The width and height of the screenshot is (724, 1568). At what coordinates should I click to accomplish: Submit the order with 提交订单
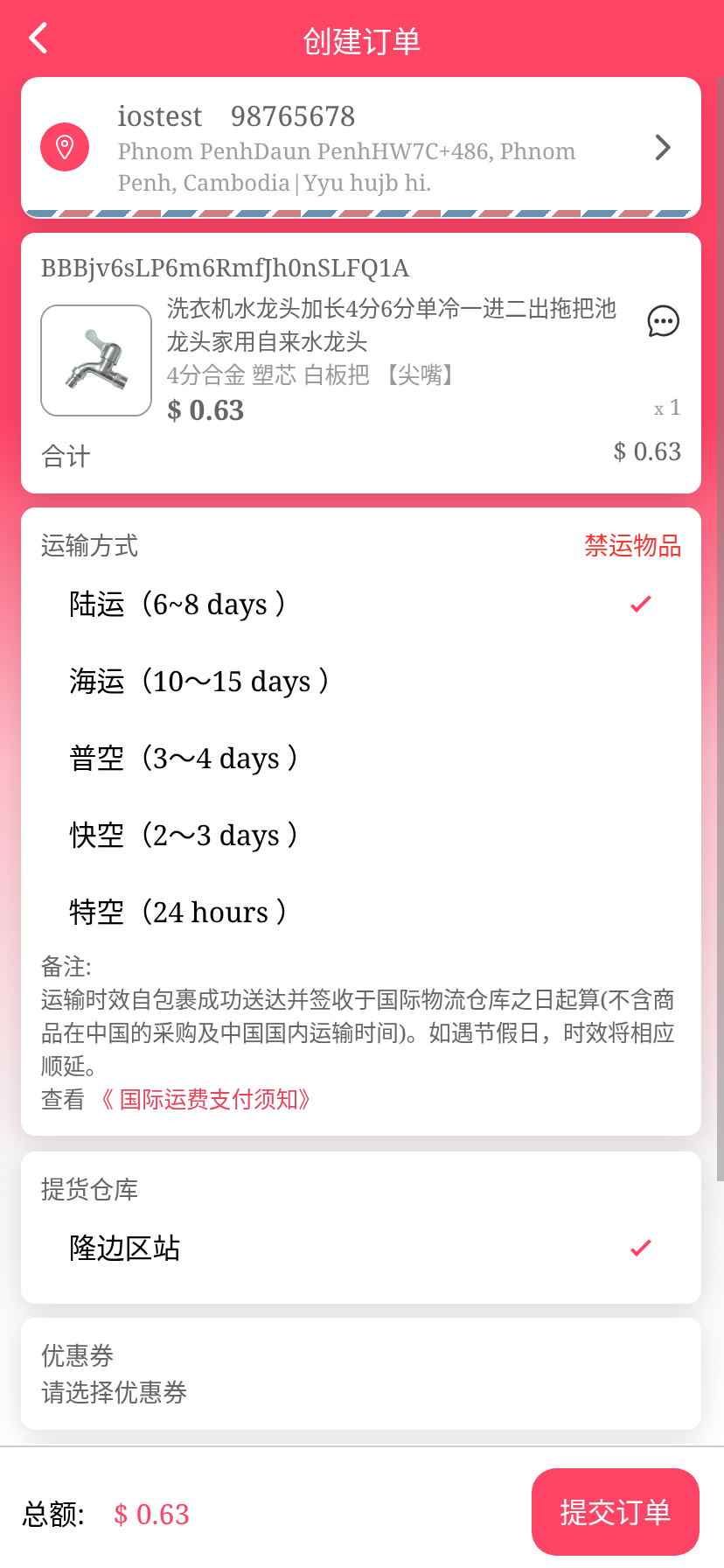click(615, 1512)
